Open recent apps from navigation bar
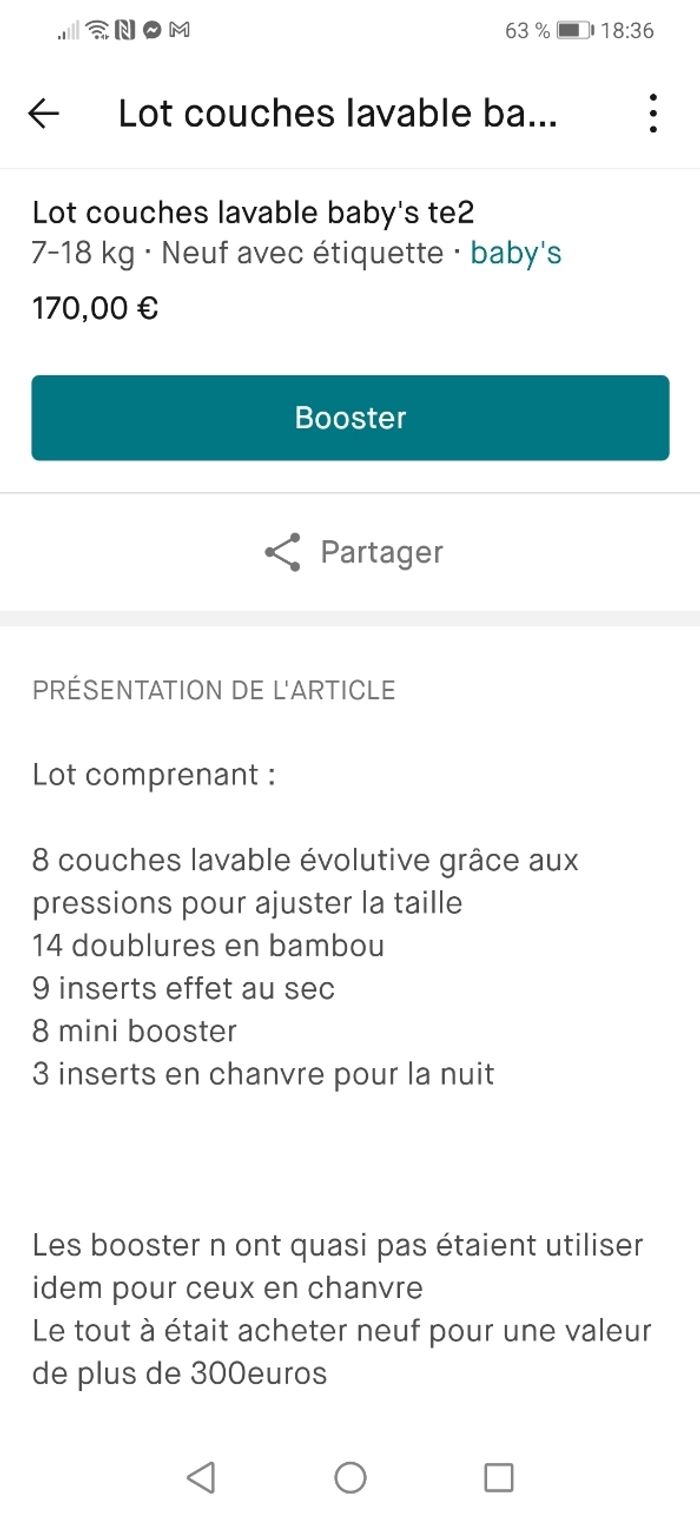 point(498,1477)
